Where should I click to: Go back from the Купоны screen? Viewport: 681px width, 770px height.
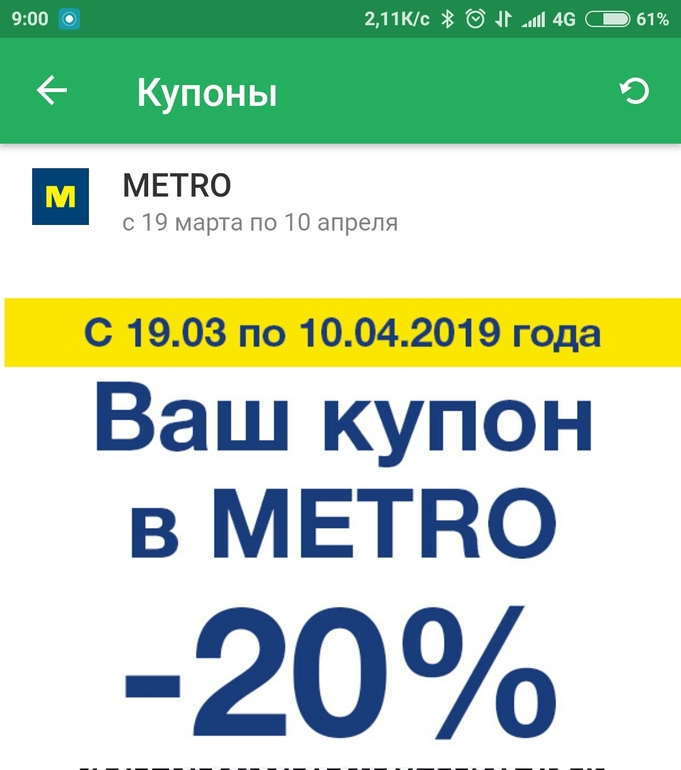52,91
